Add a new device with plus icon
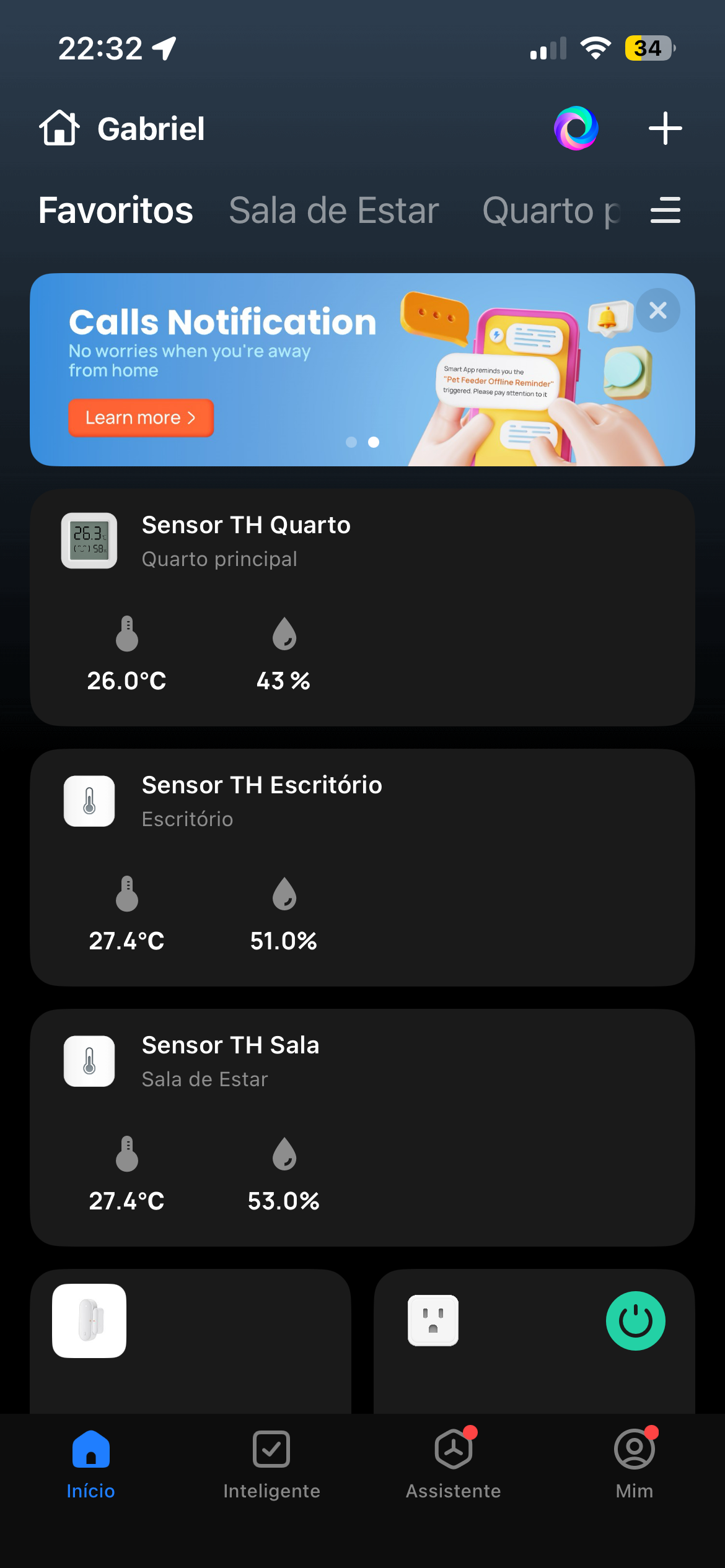 (x=665, y=129)
